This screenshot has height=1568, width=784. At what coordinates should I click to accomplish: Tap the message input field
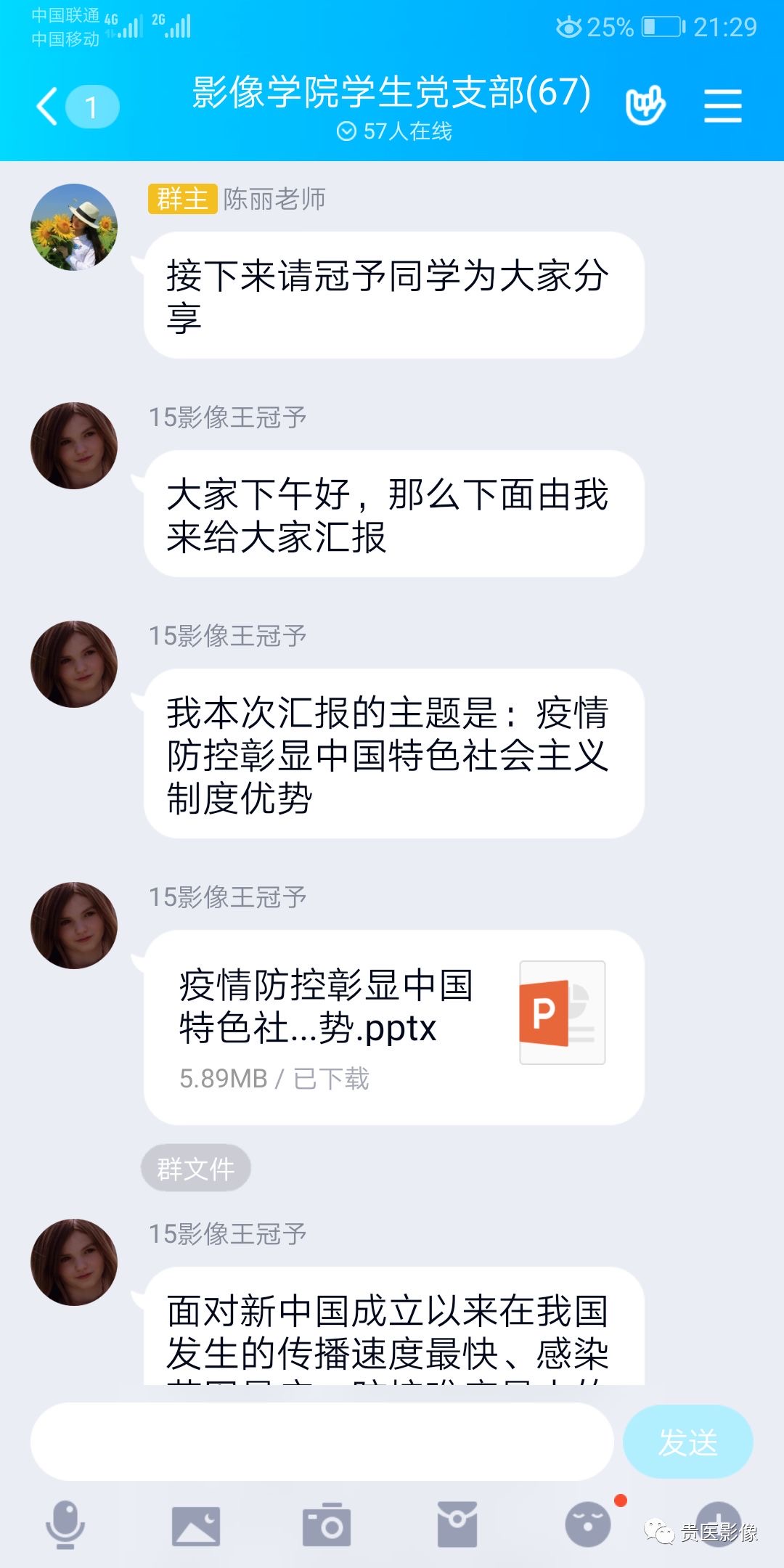click(x=322, y=1442)
